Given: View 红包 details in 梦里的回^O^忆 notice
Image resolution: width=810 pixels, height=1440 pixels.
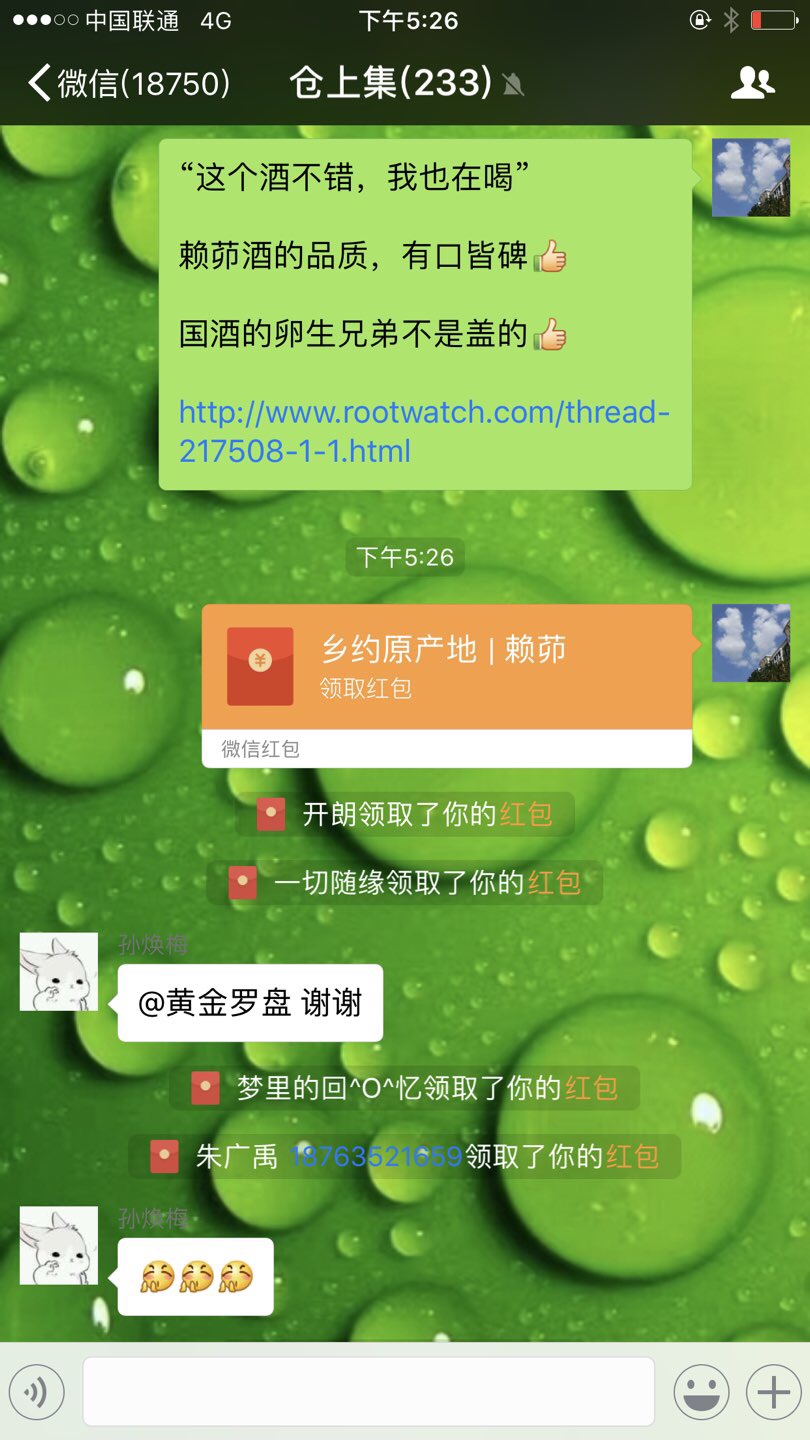Looking at the screenshot, I should point(591,1088).
